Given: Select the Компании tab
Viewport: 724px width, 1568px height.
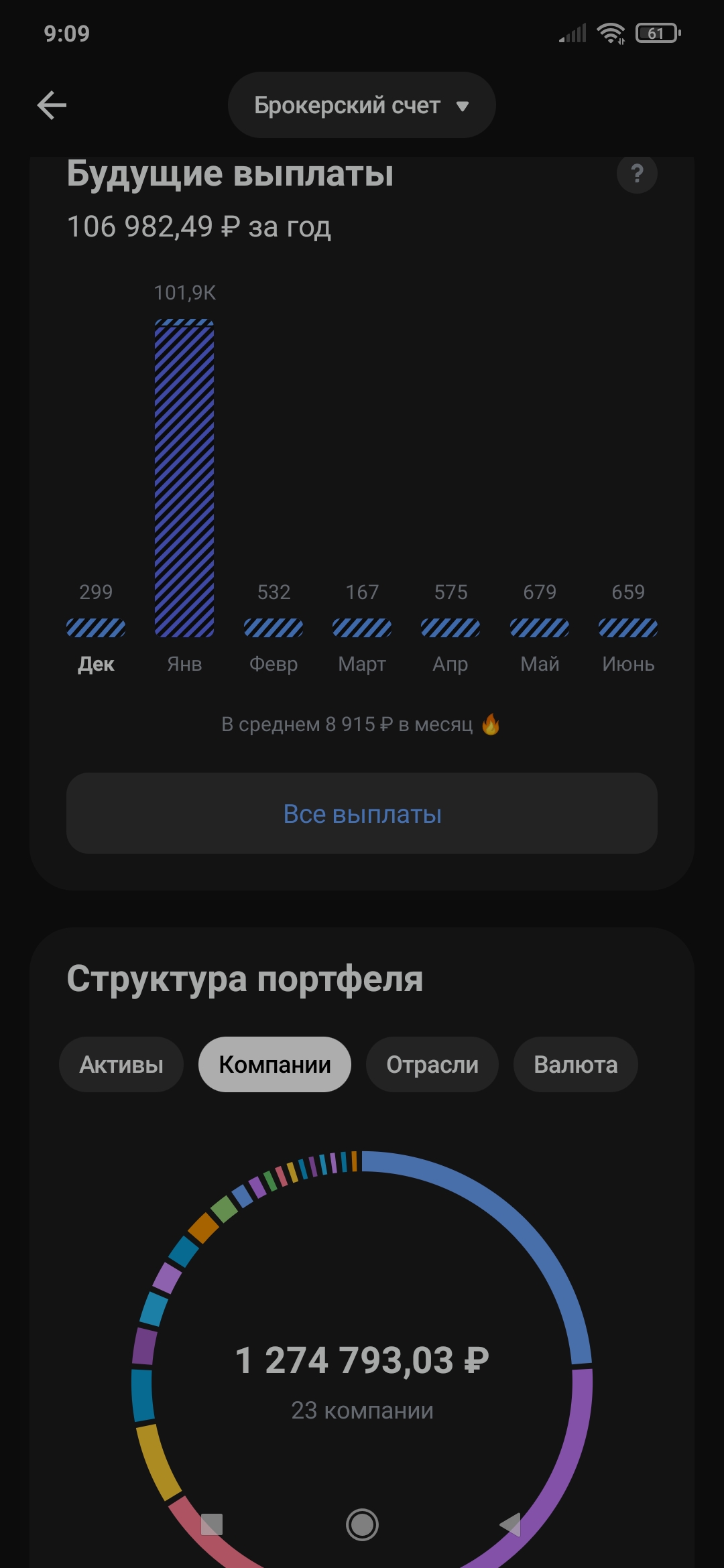Looking at the screenshot, I should click(x=275, y=1065).
